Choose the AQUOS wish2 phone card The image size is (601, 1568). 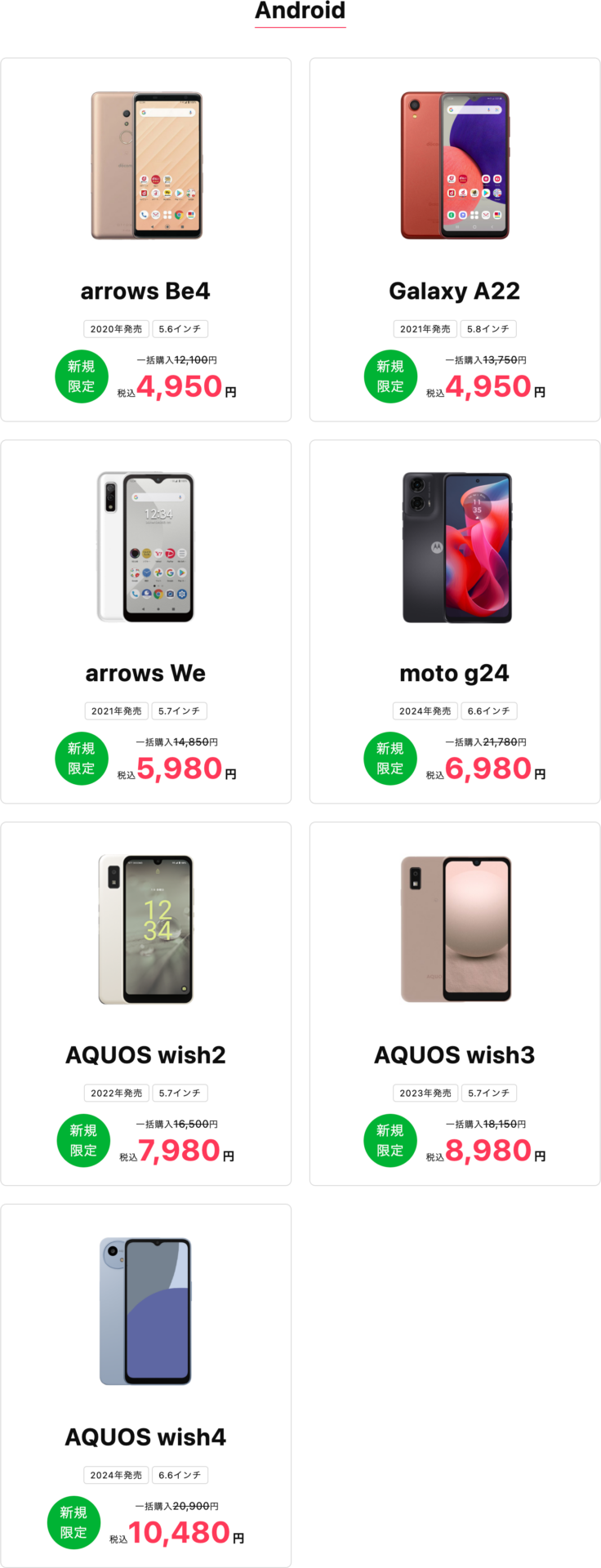click(145, 1003)
